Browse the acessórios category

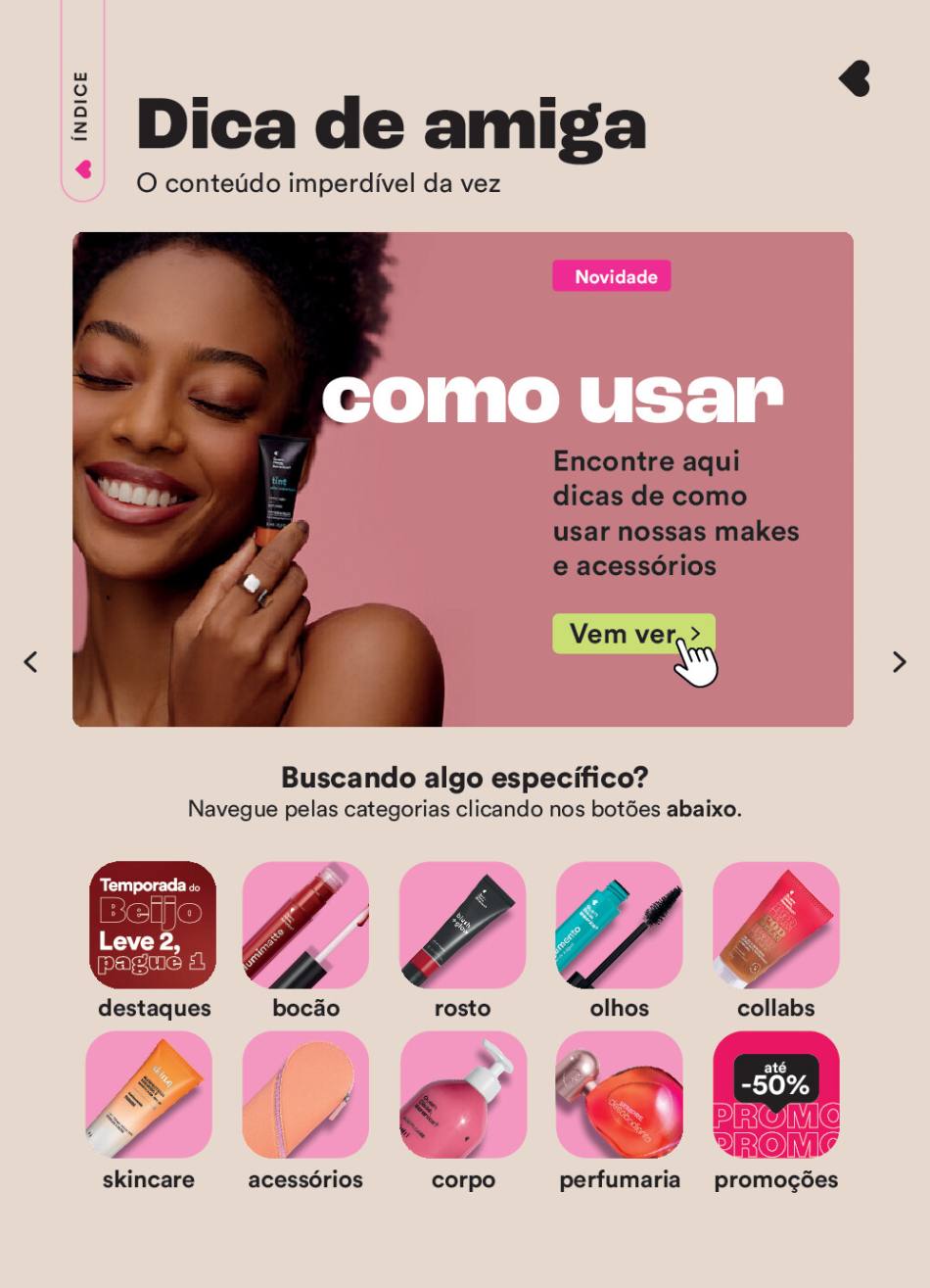click(305, 1094)
